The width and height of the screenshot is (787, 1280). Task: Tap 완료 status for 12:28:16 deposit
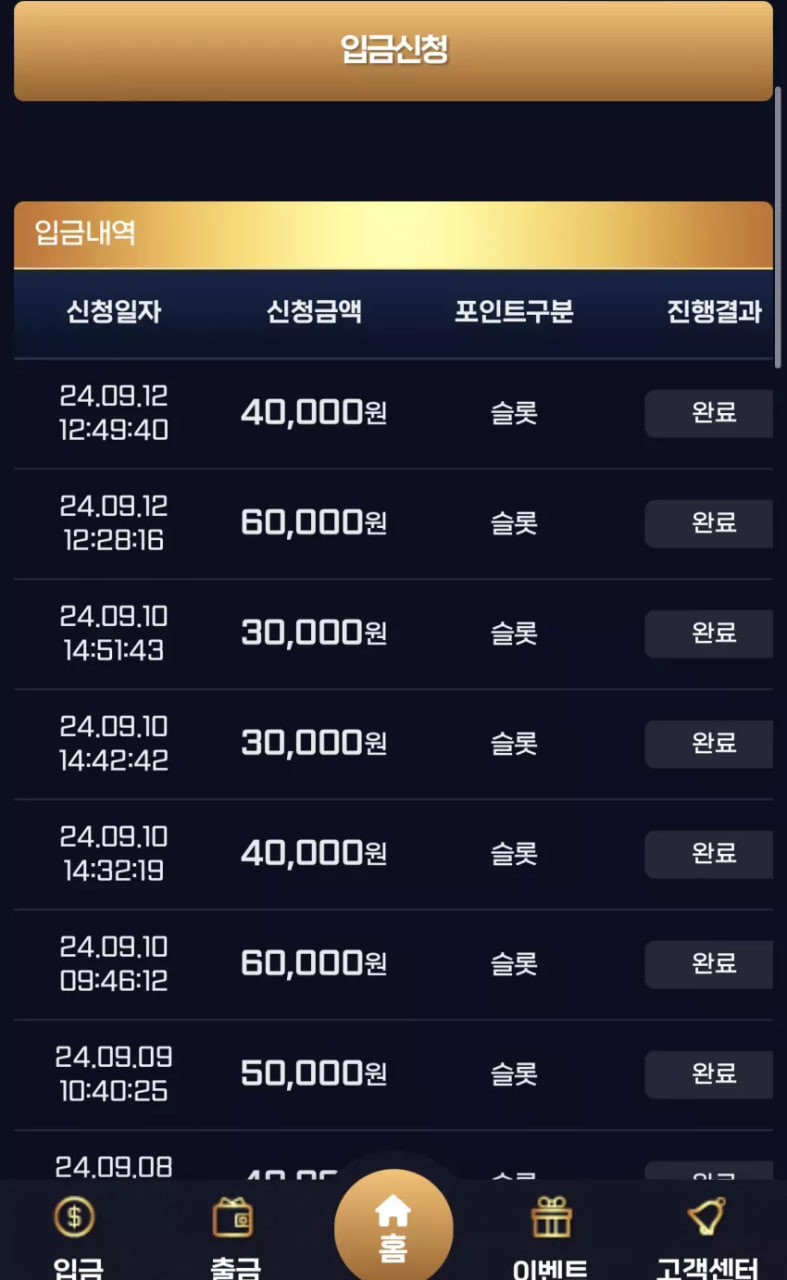[x=709, y=523]
